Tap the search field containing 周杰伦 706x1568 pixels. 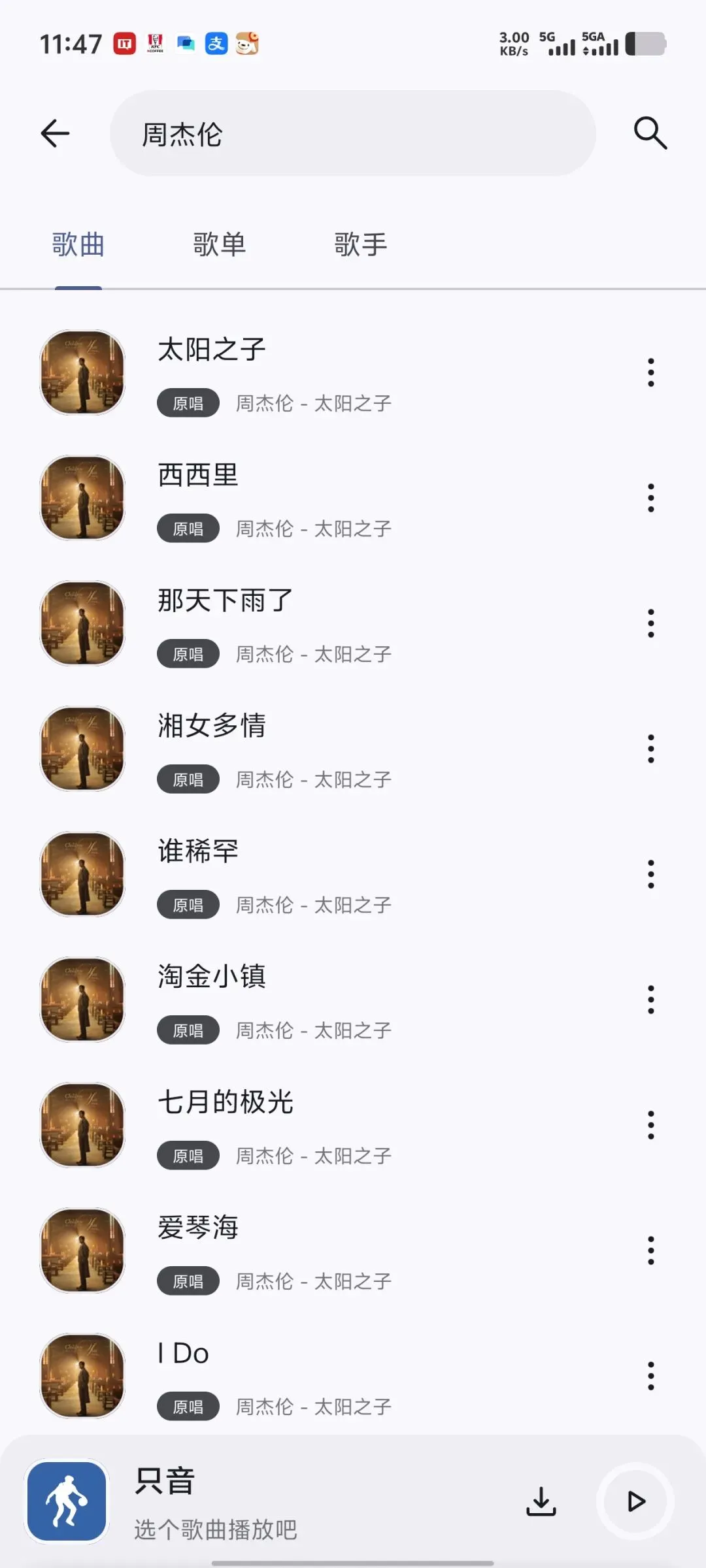(x=353, y=134)
